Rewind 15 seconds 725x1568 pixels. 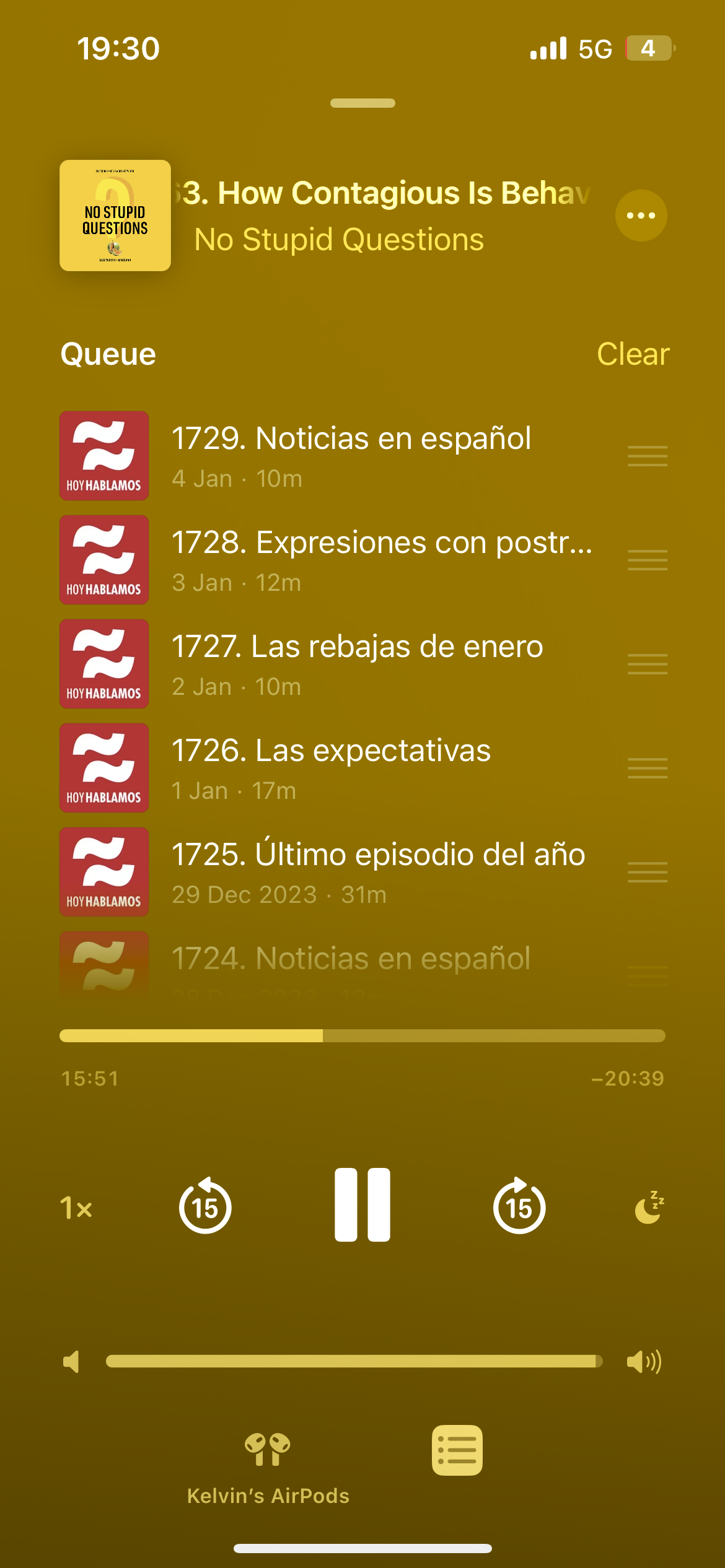click(205, 1206)
